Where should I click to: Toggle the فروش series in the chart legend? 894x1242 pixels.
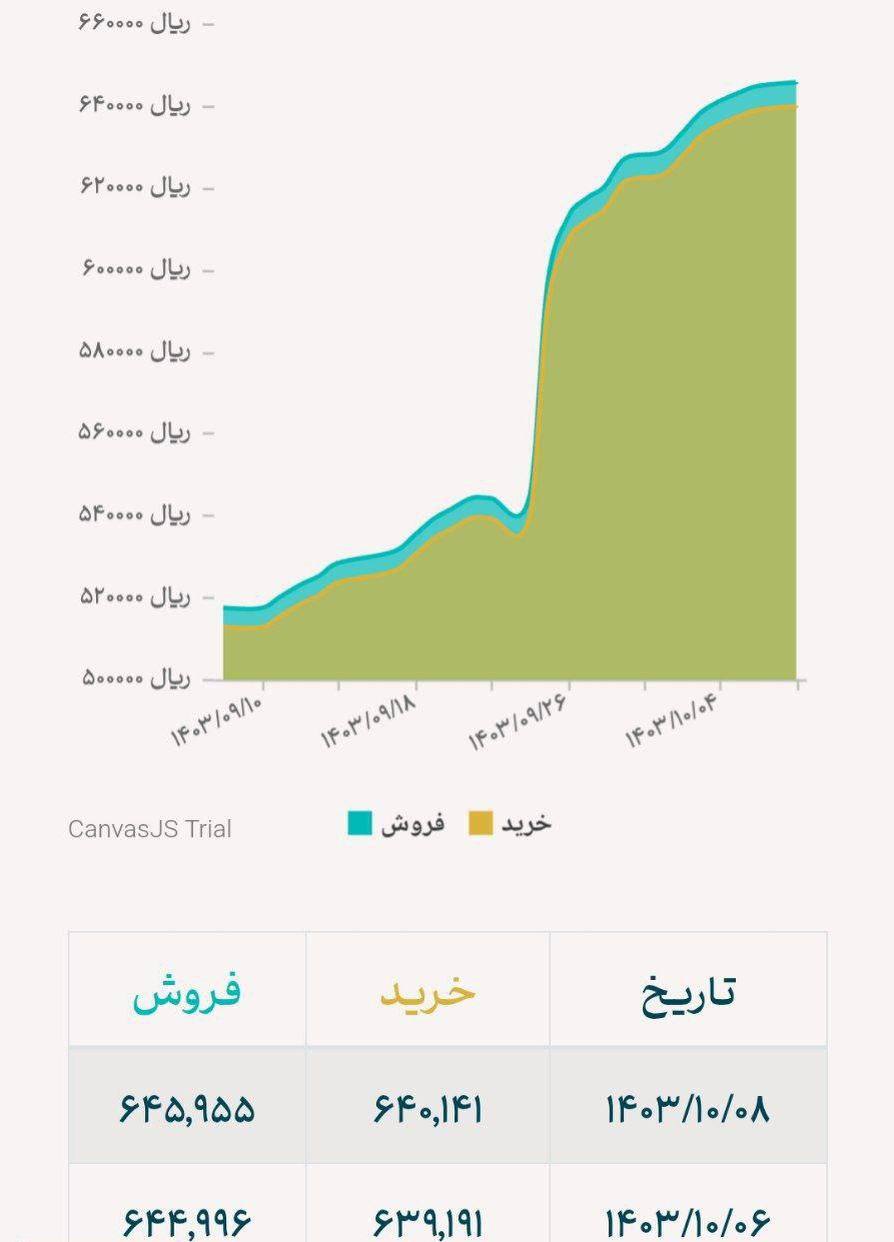tap(397, 824)
